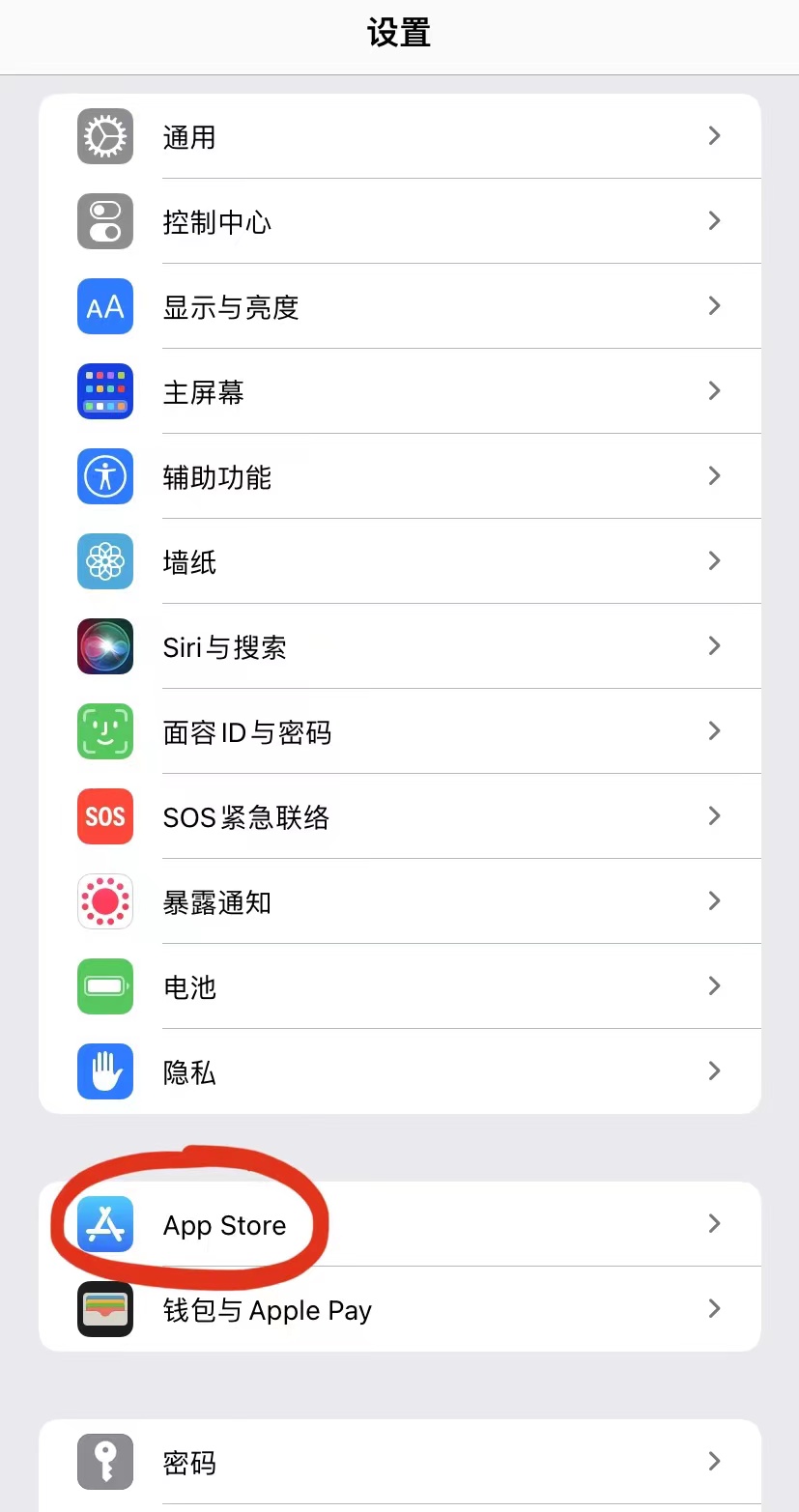
Task: Select 暴露通知 row
Action: pos(399,902)
